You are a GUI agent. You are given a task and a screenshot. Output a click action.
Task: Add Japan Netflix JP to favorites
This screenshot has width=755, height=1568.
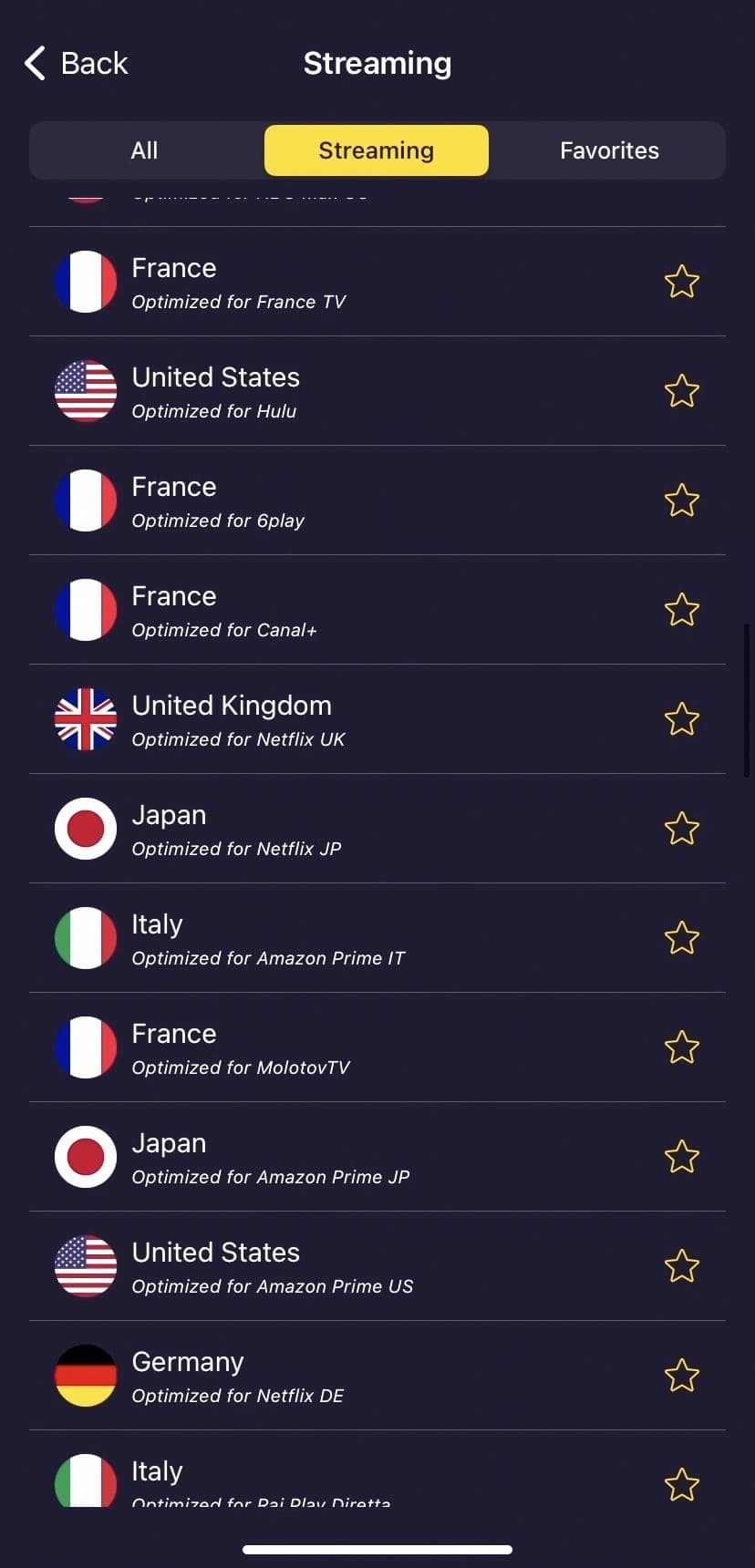682,829
